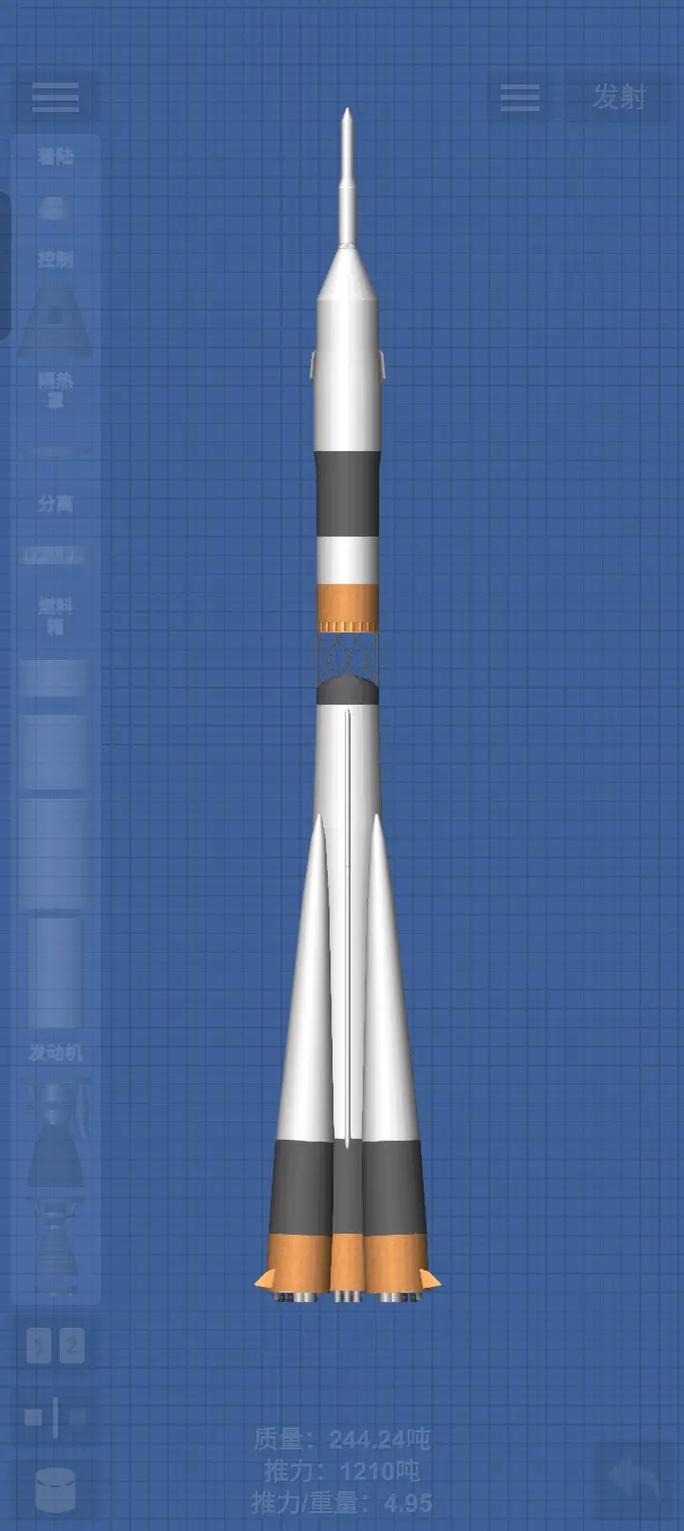684x1531 pixels.
Task: Select the capsule part under 控制
Action: 55,318
